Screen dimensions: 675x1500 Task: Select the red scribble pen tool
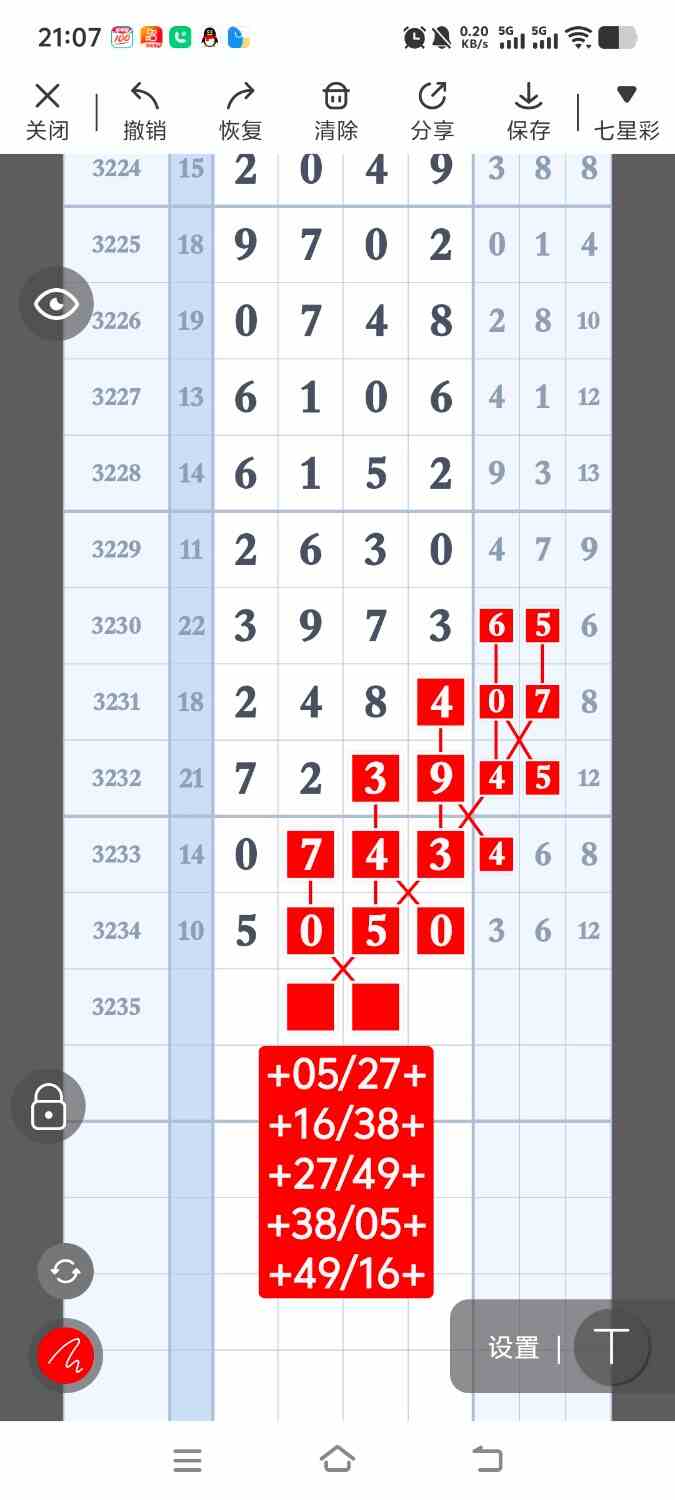[x=66, y=1356]
